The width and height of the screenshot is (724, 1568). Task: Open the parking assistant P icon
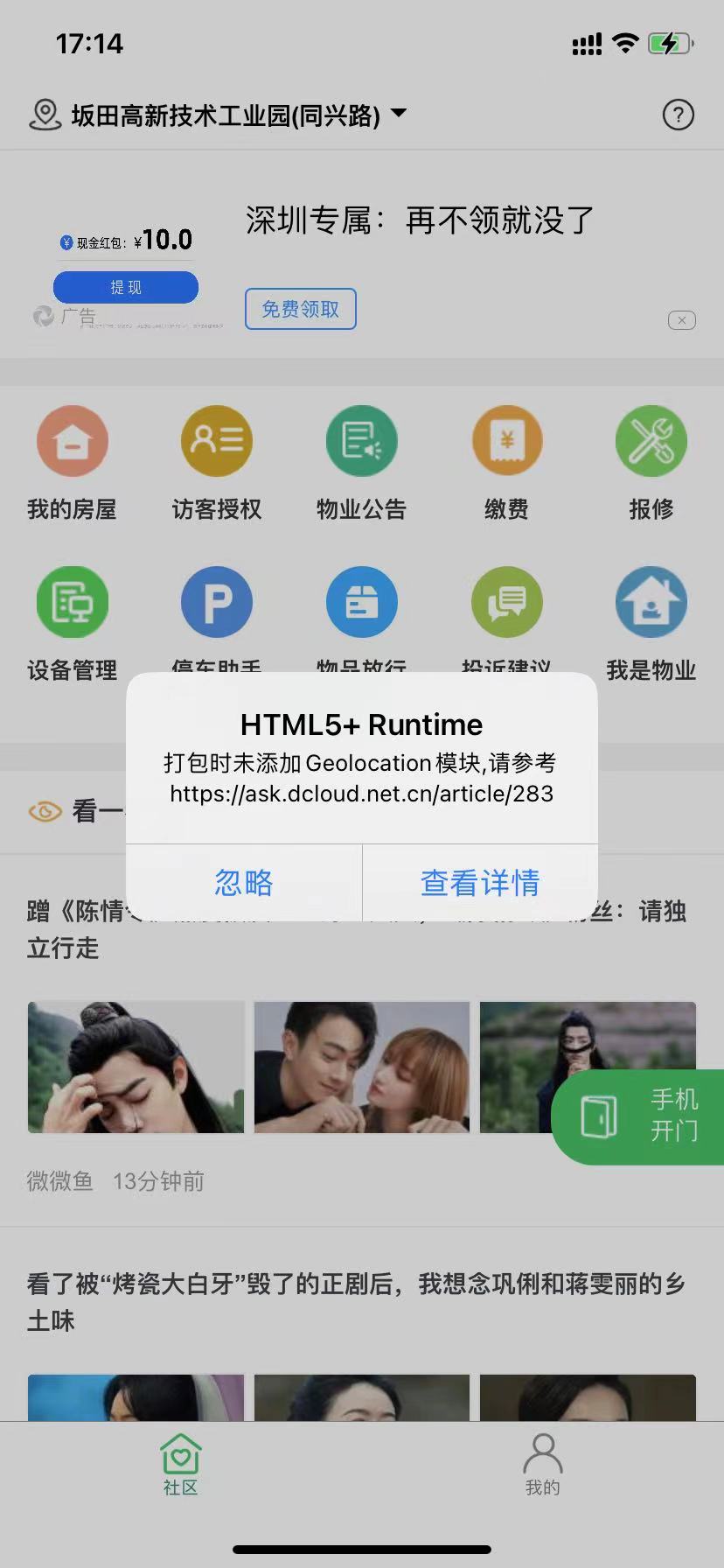216,603
